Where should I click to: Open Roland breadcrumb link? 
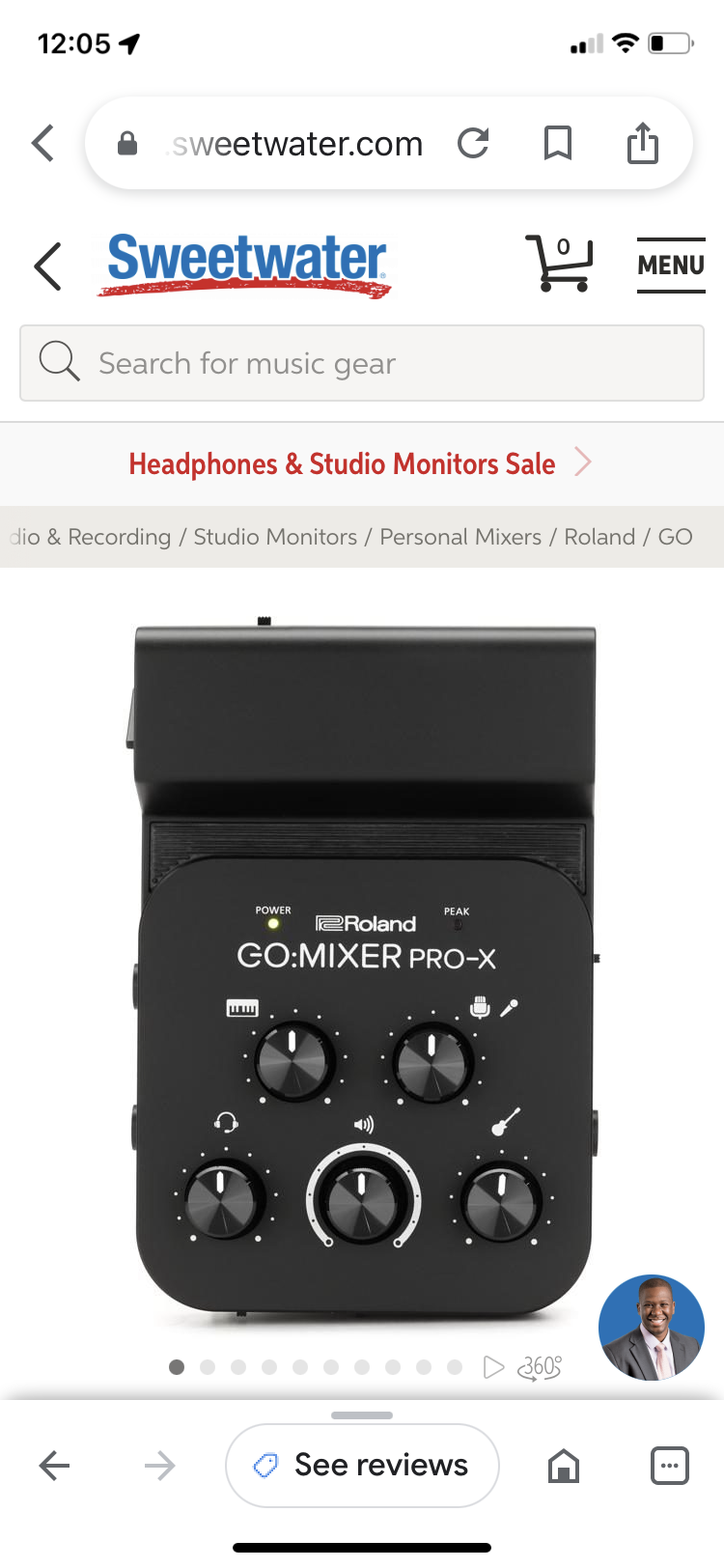tap(599, 537)
